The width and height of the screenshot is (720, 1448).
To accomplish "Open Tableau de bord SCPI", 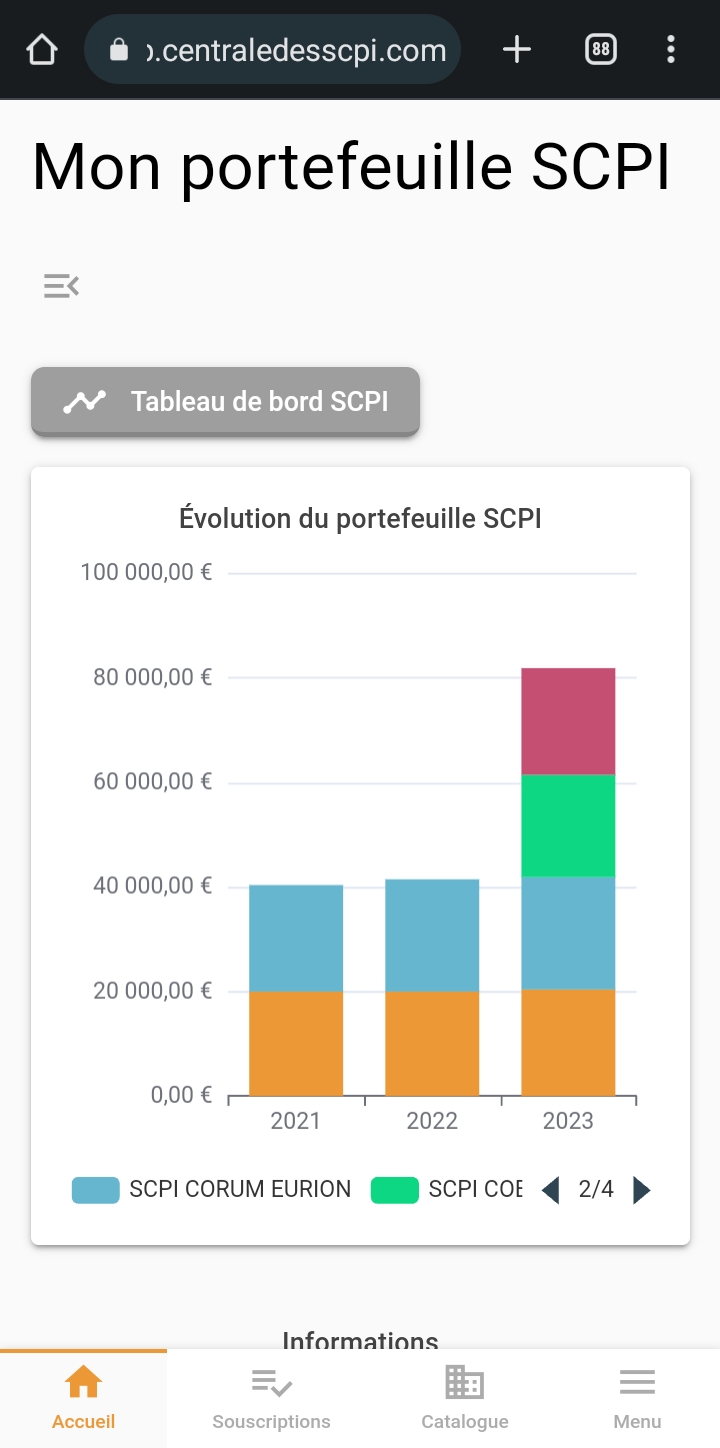I will (225, 401).
